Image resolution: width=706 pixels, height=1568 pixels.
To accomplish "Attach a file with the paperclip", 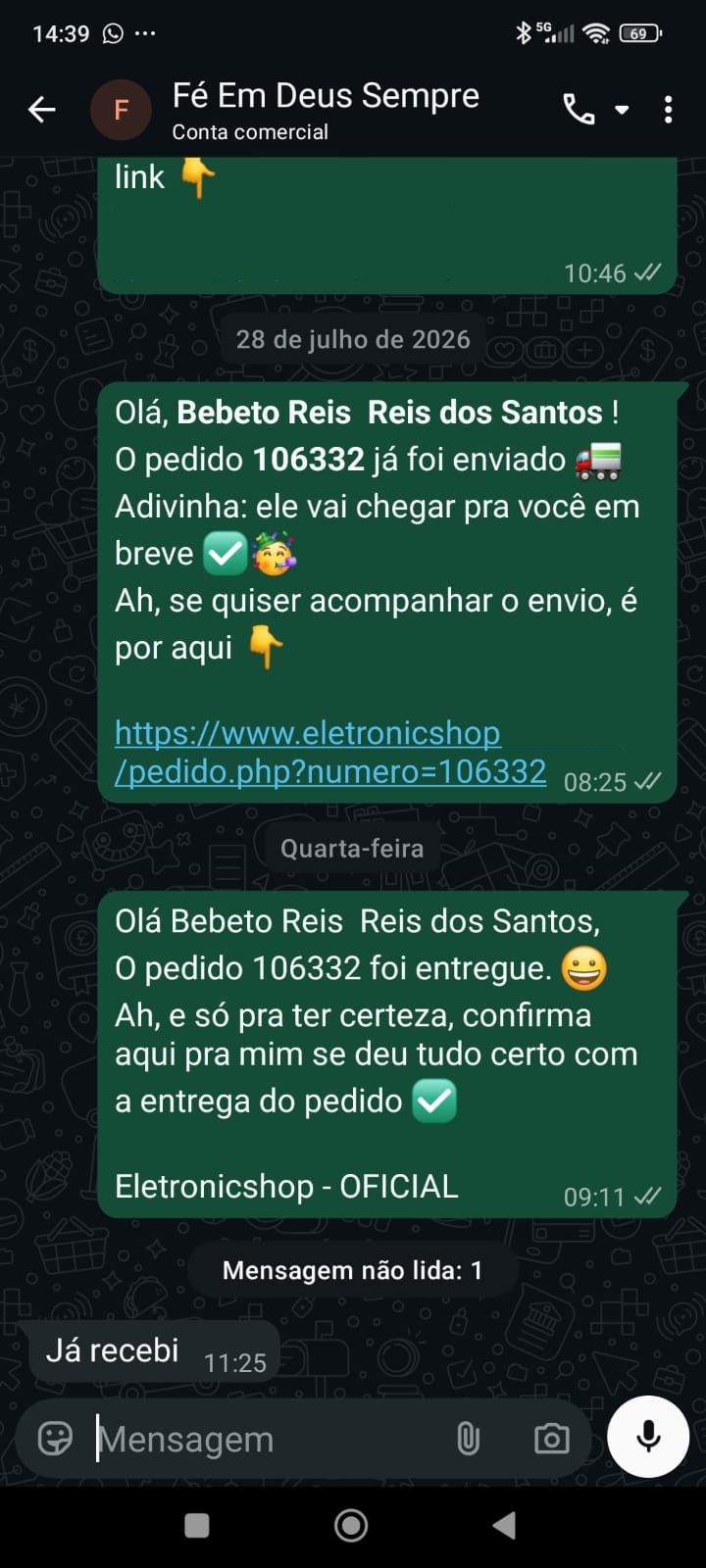I will pyautogui.click(x=468, y=1439).
